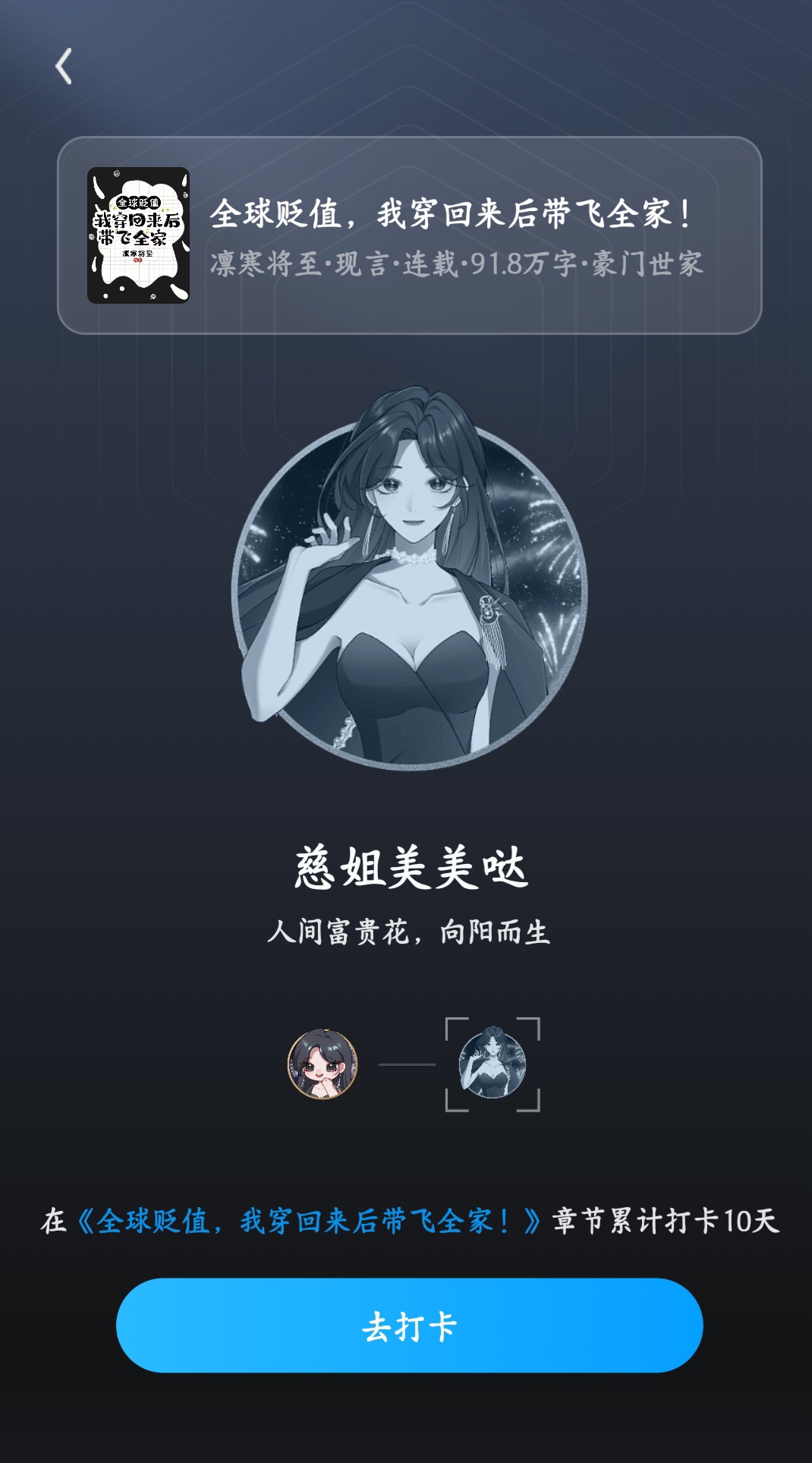The width and height of the screenshot is (812, 1463).
Task: Select the framed grey avatar thumbnail
Action: tap(493, 1064)
